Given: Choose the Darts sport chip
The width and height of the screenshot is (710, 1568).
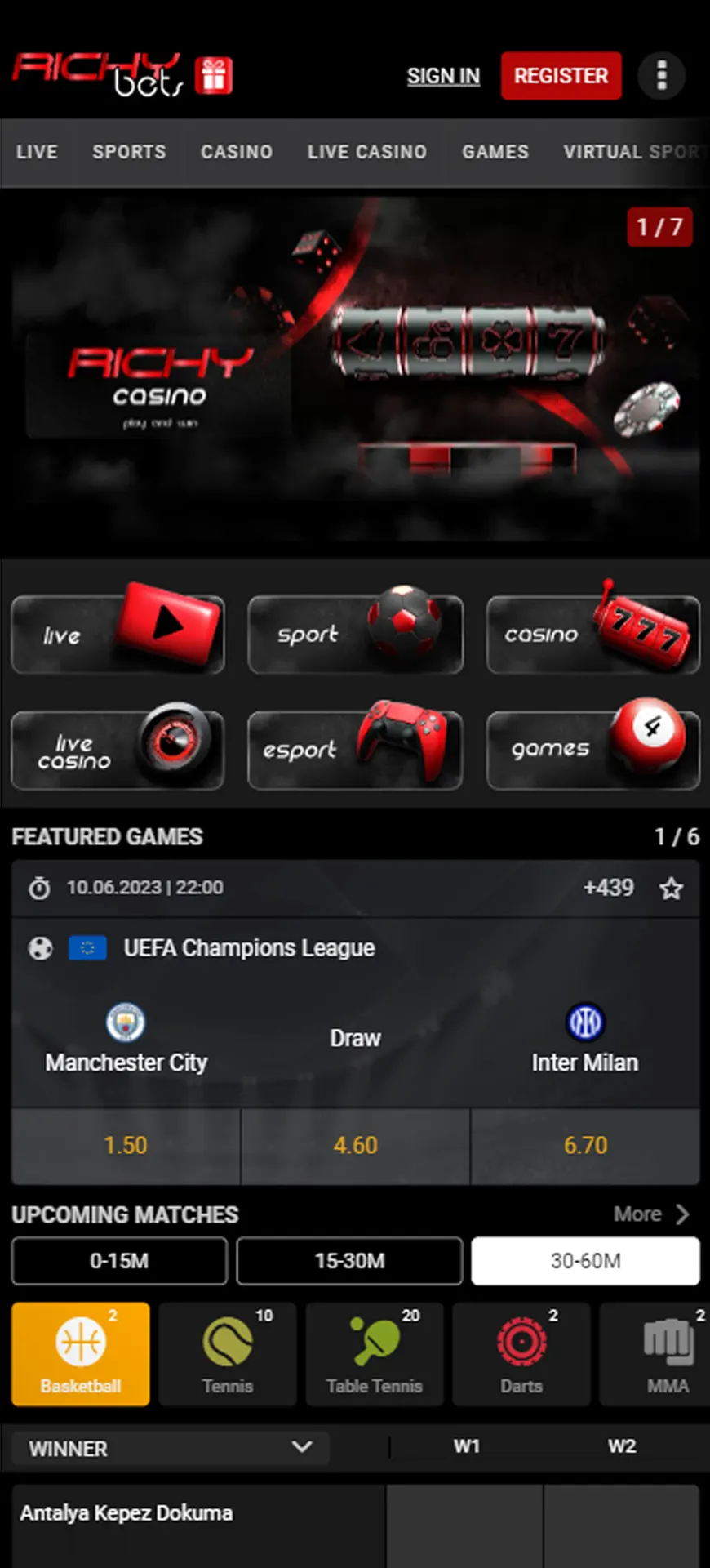Looking at the screenshot, I should (x=521, y=1354).
